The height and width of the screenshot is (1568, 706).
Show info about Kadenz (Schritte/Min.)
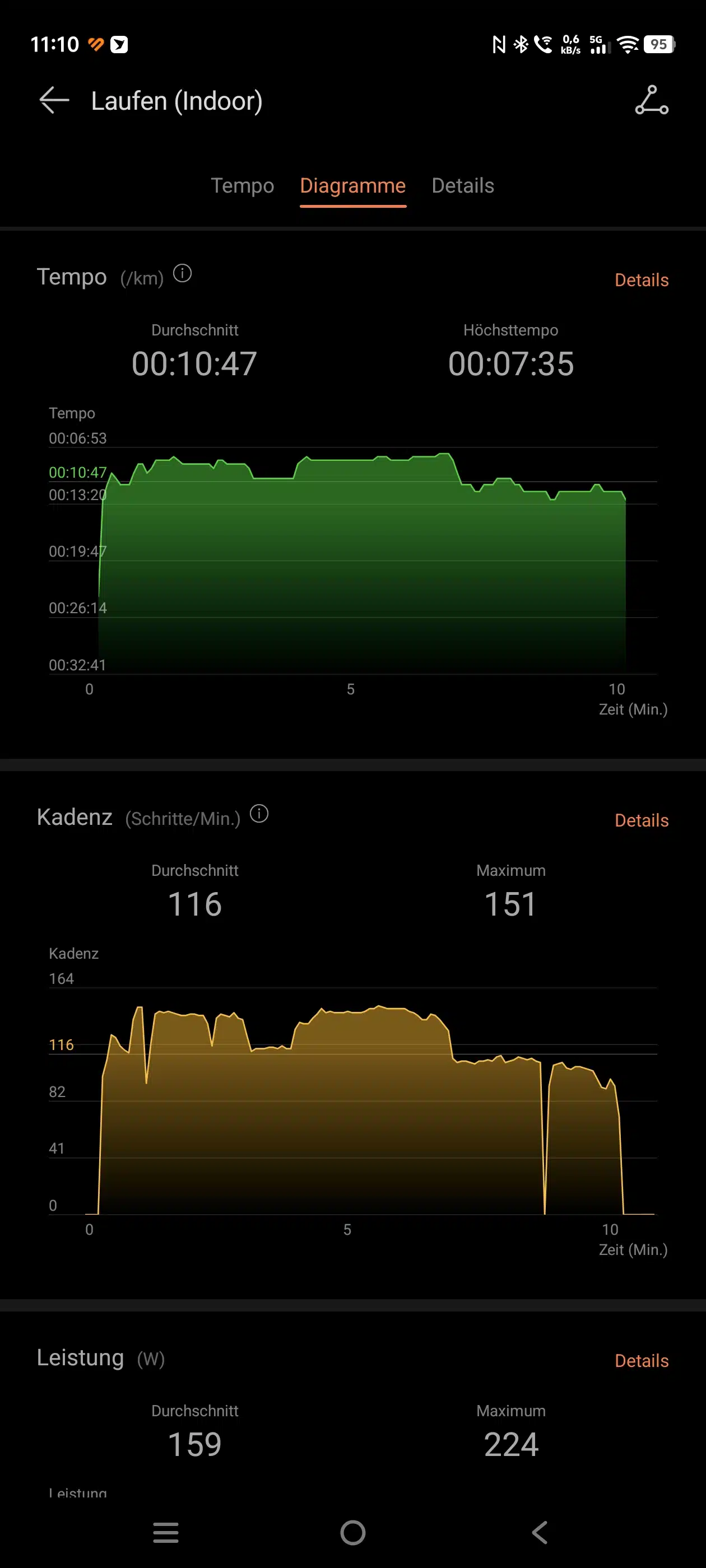(x=259, y=814)
